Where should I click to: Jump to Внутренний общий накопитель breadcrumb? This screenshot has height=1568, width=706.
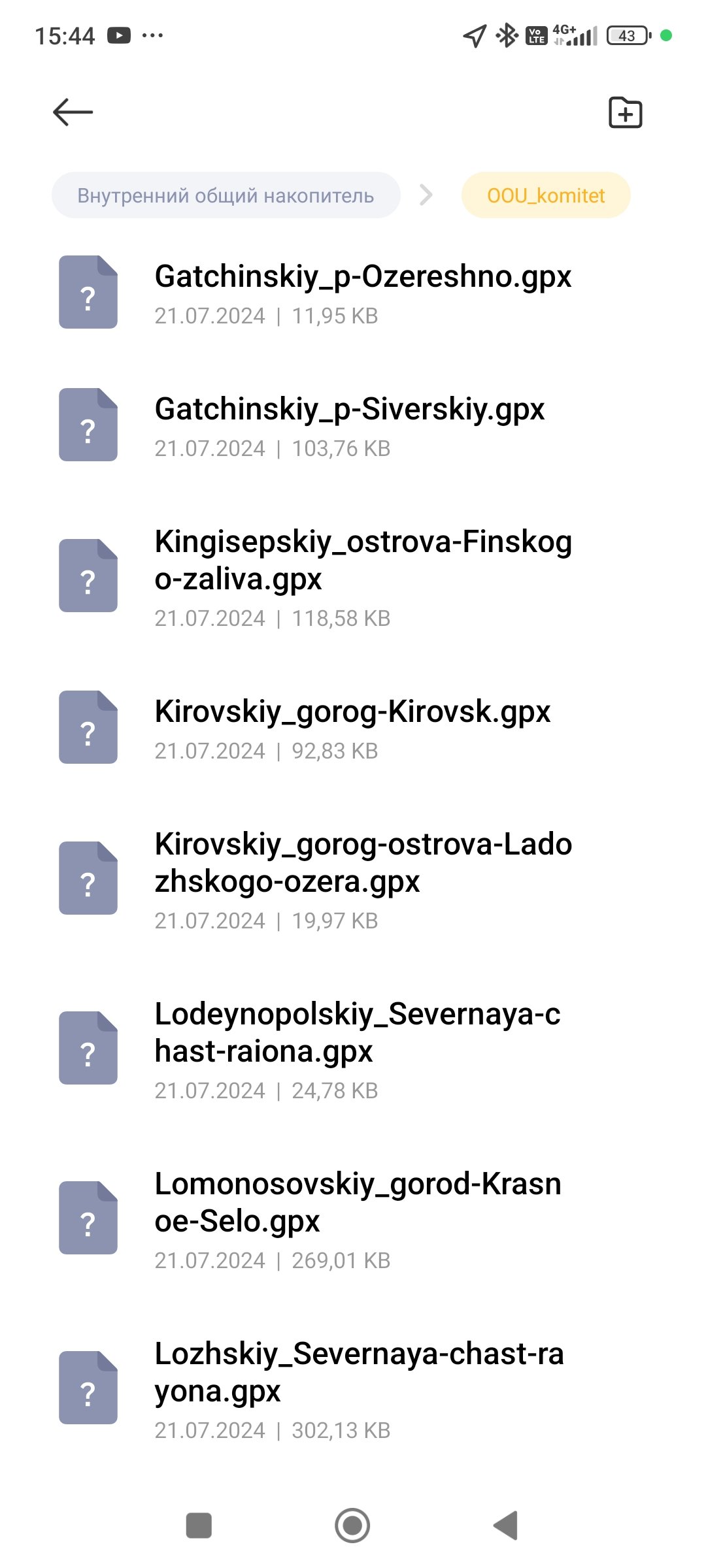(226, 195)
